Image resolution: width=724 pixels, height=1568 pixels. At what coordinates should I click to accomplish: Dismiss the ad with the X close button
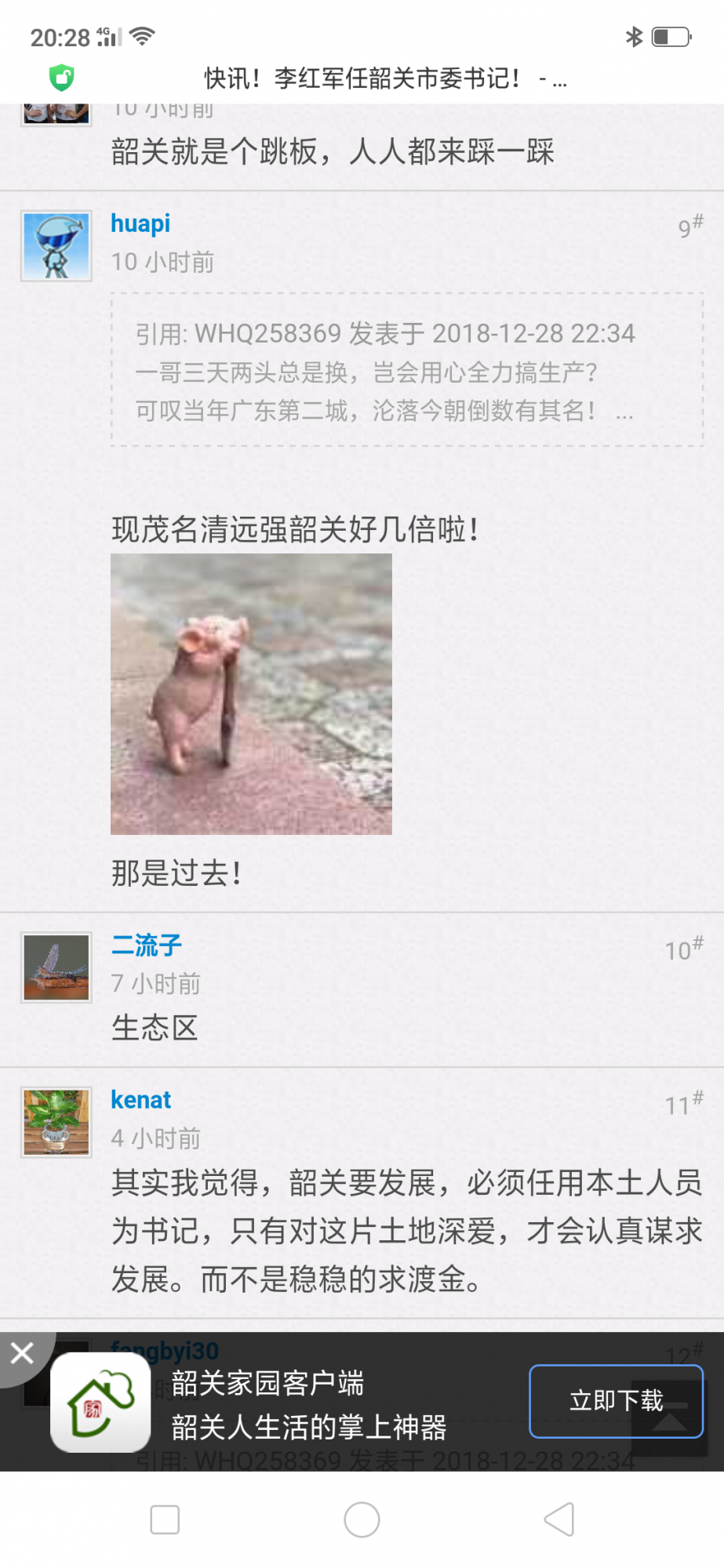22,1352
